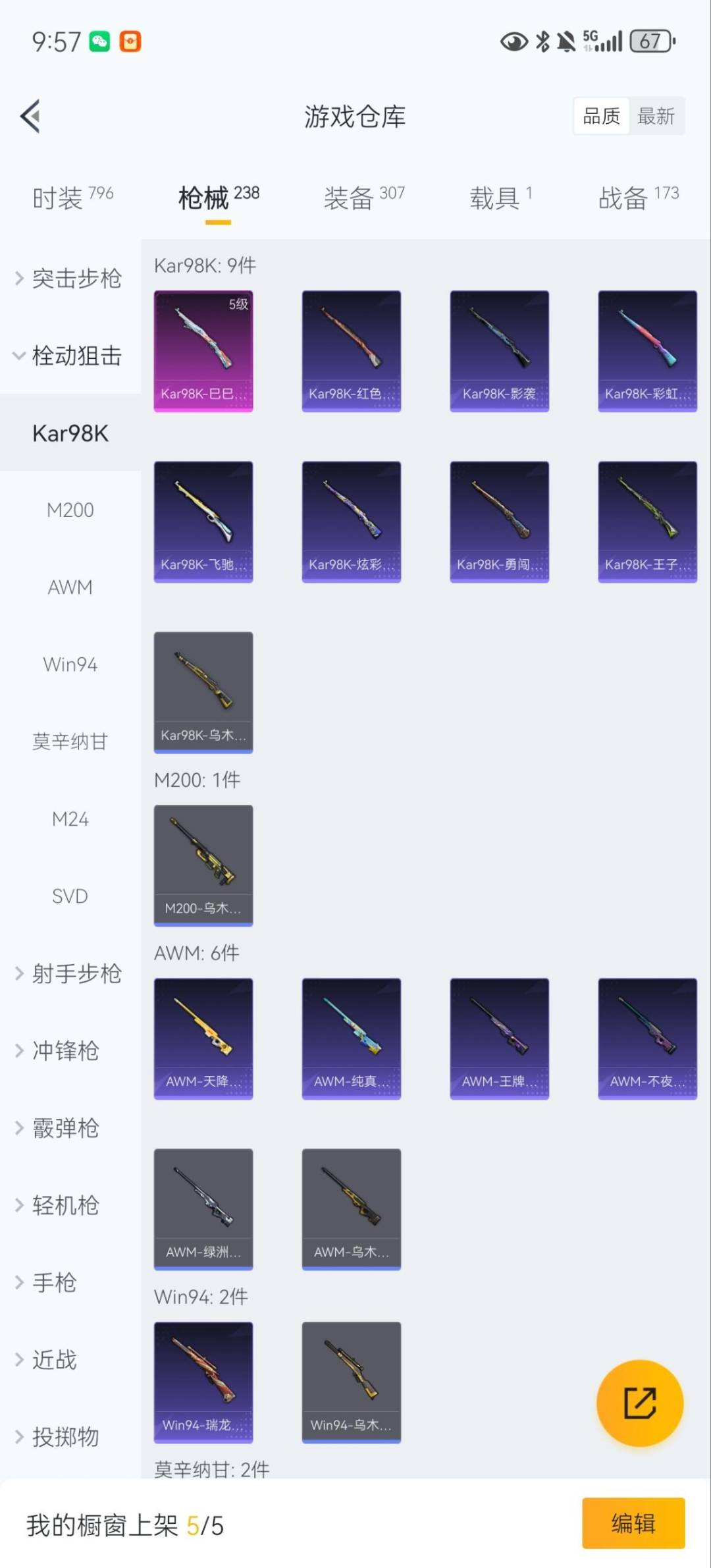Tap the yellow floating share button

coord(639,1403)
